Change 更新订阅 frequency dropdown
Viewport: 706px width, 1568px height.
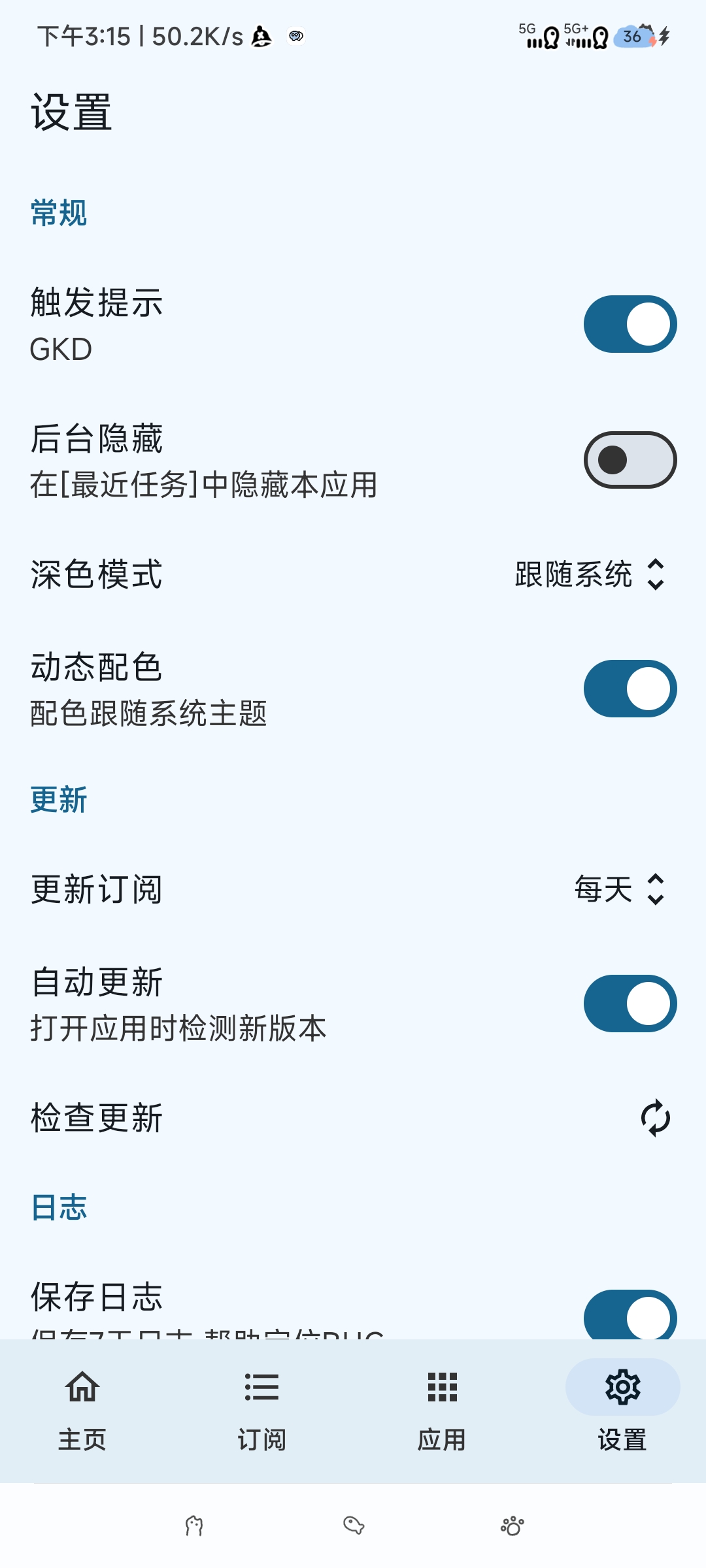pos(618,889)
